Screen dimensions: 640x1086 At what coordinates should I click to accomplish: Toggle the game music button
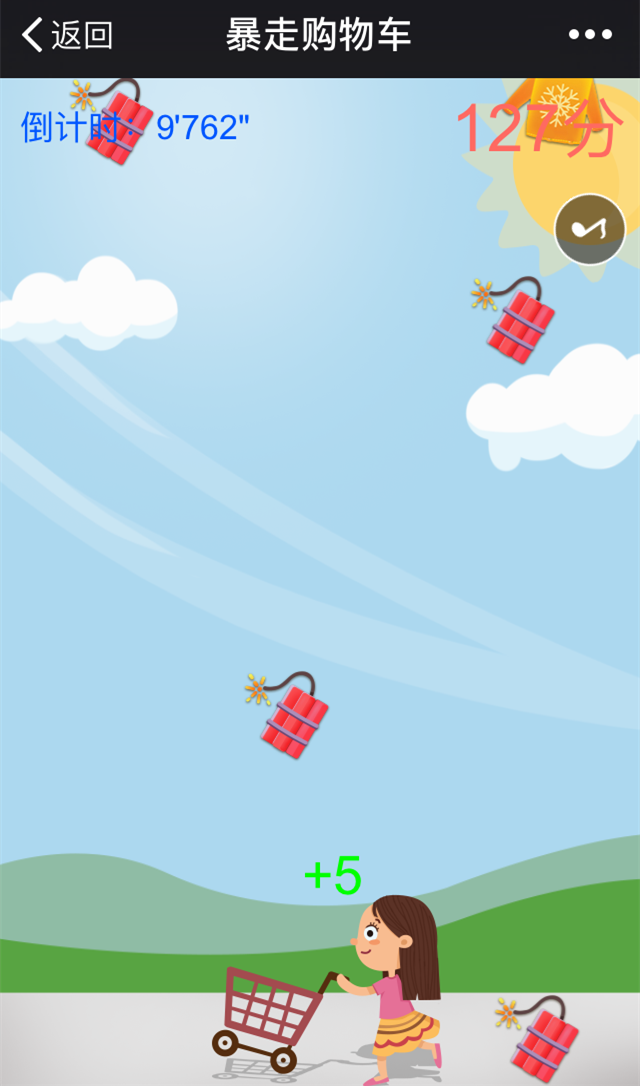coord(590,229)
